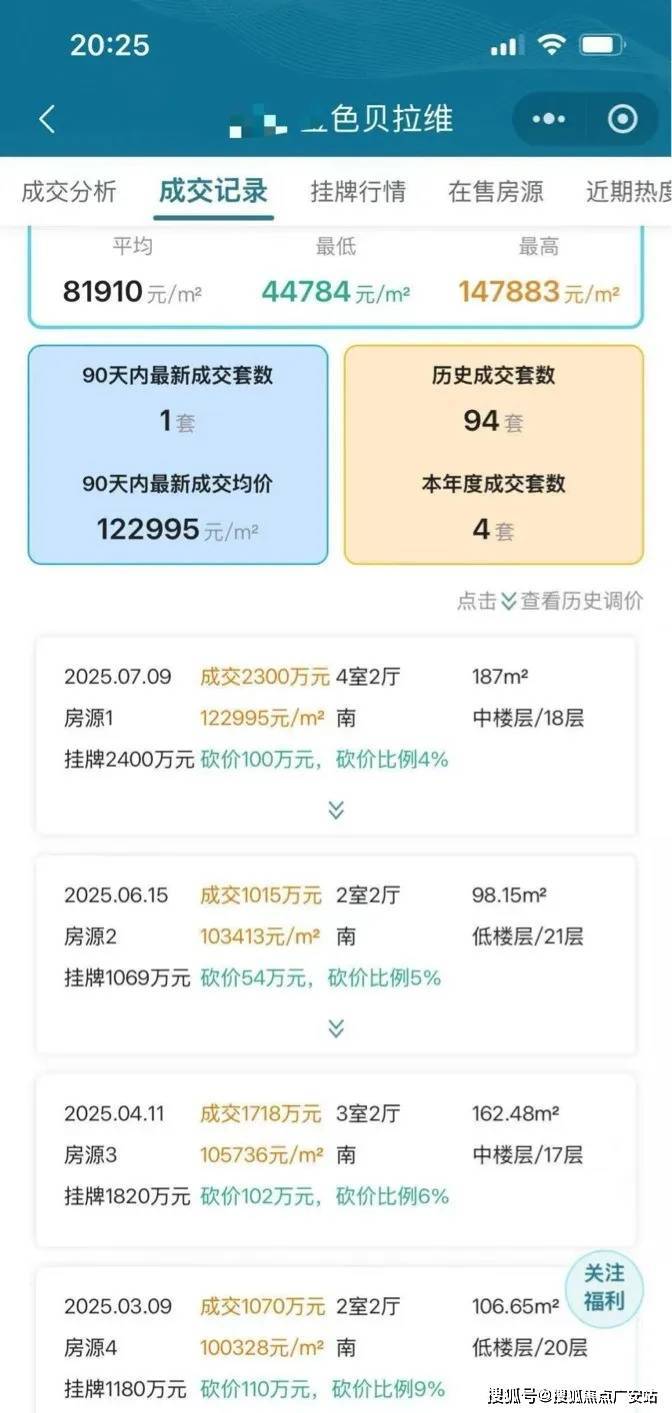Open the 近期热度 tab
Viewport: 672px width, 1413px height.
click(628, 191)
